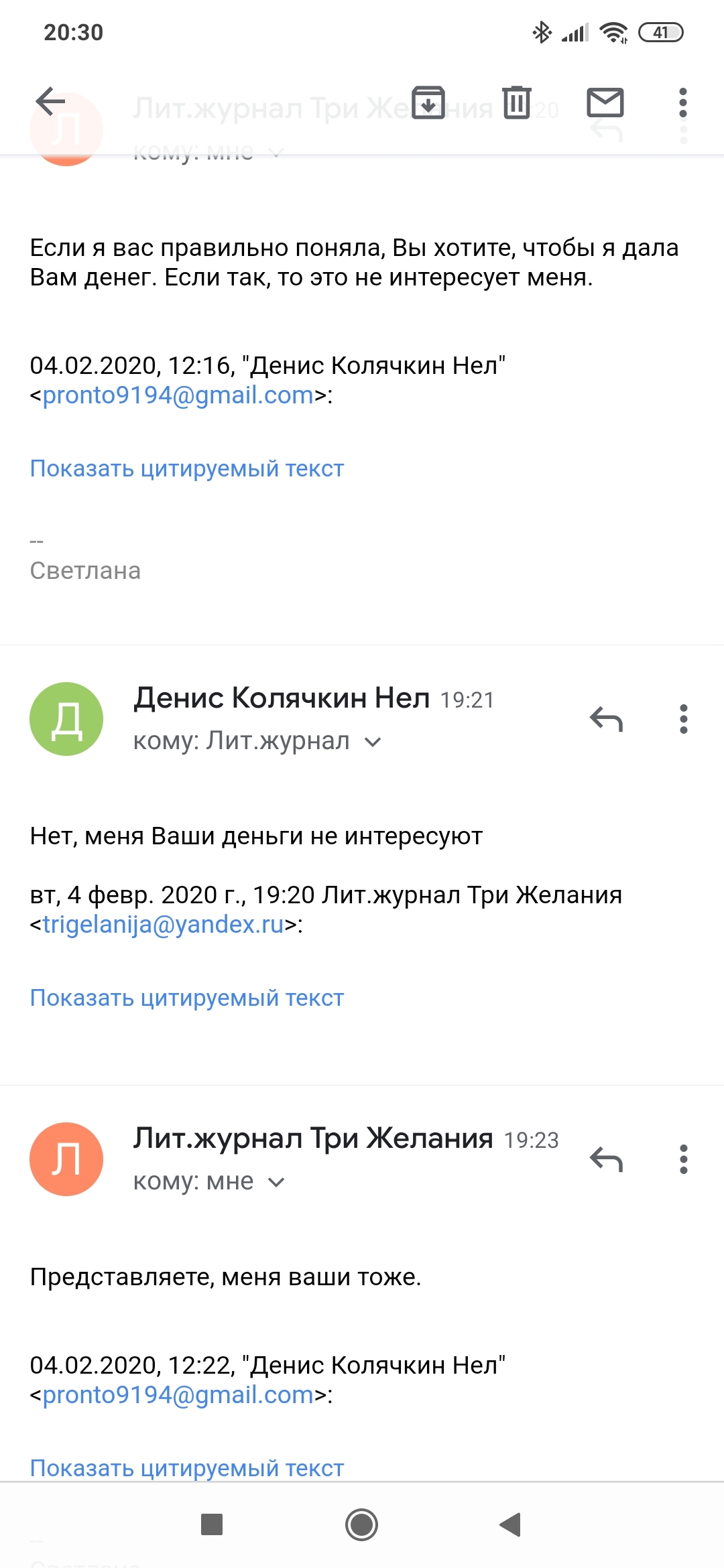Open the recent apps view
This screenshot has height=1568, width=724.
click(x=212, y=1525)
